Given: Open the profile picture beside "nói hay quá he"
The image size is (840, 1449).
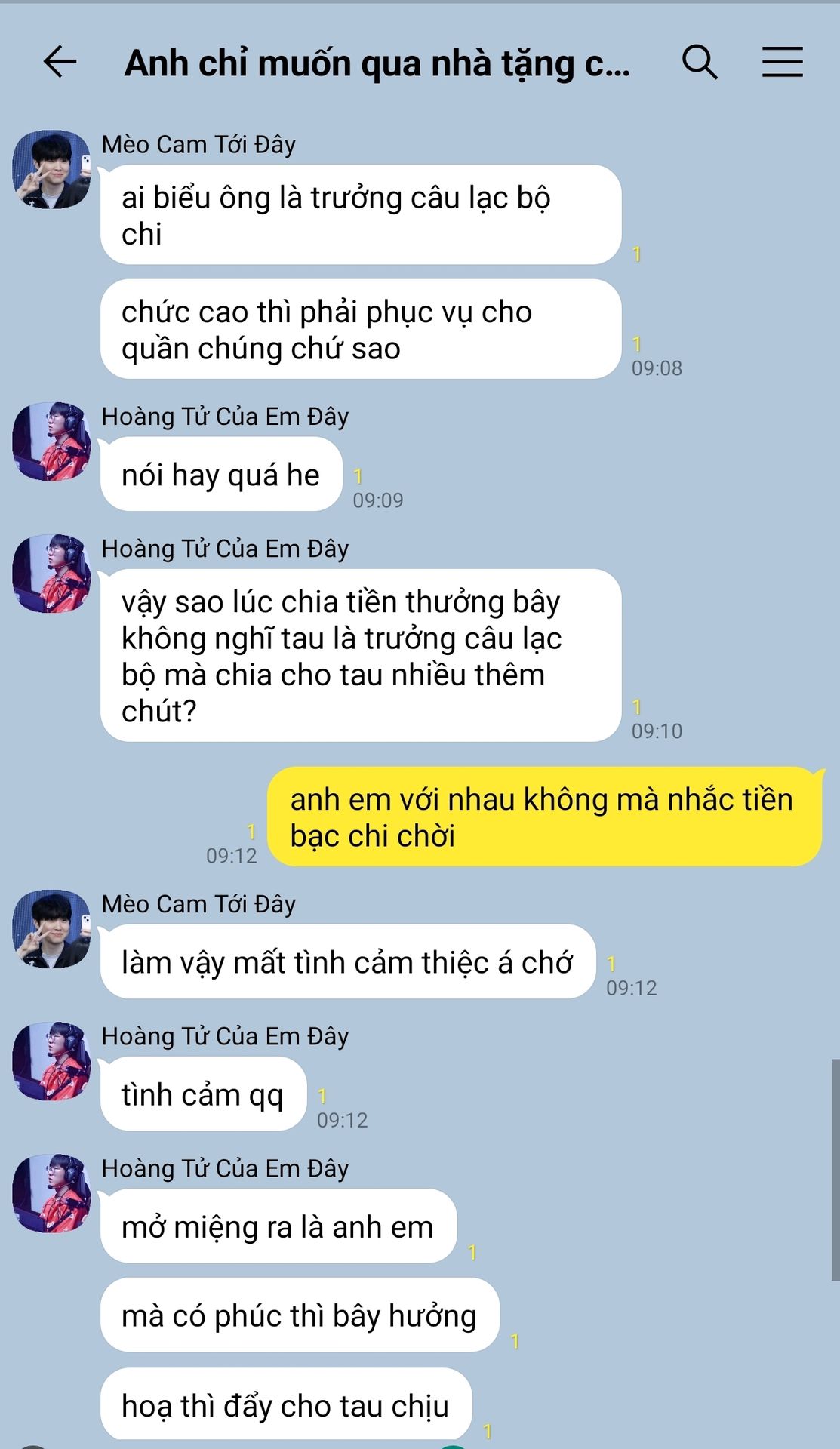Looking at the screenshot, I should point(51,441).
